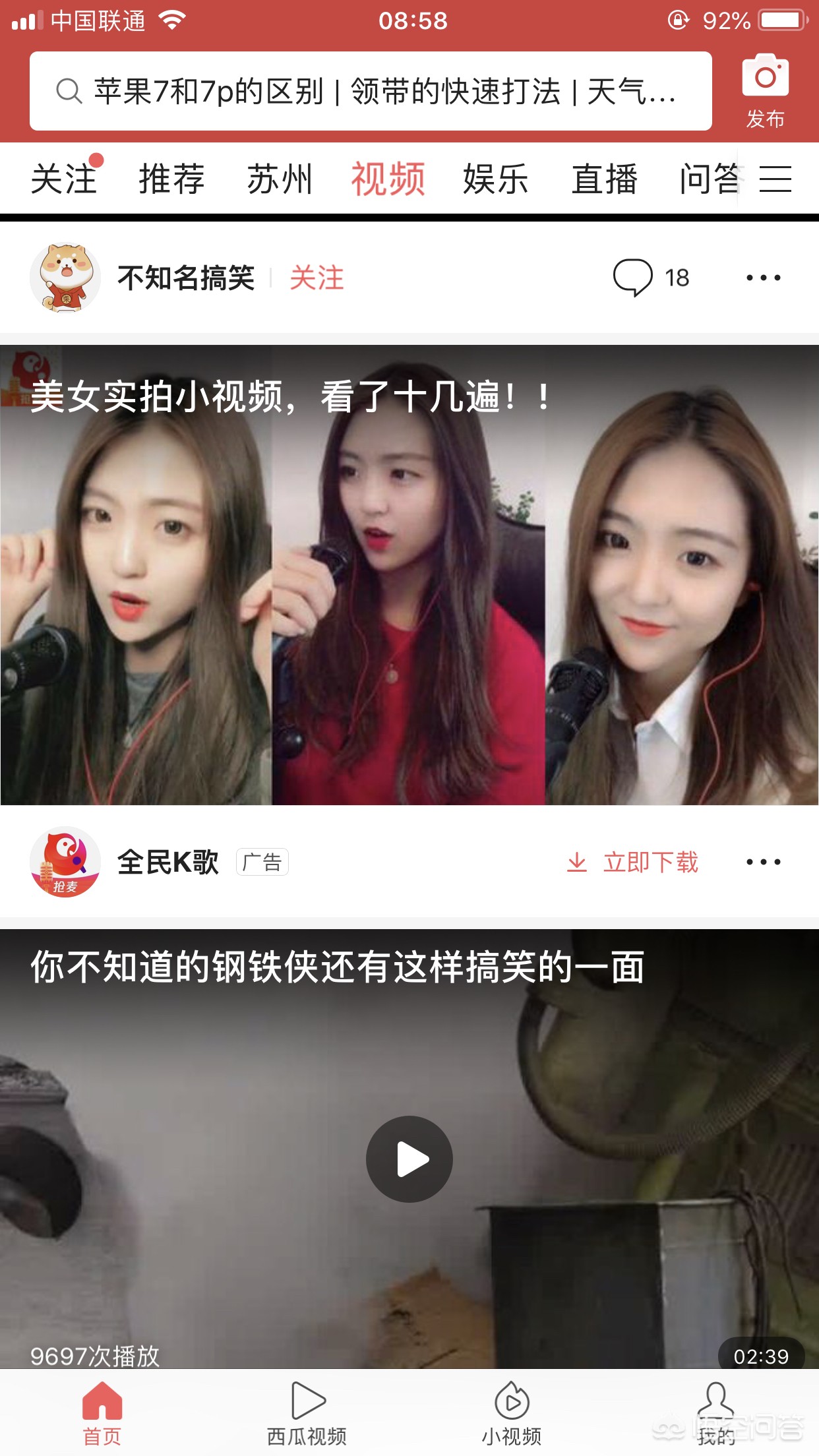Switch to the 苏州 tab
Viewport: 819px width, 1456px height.
point(280,179)
